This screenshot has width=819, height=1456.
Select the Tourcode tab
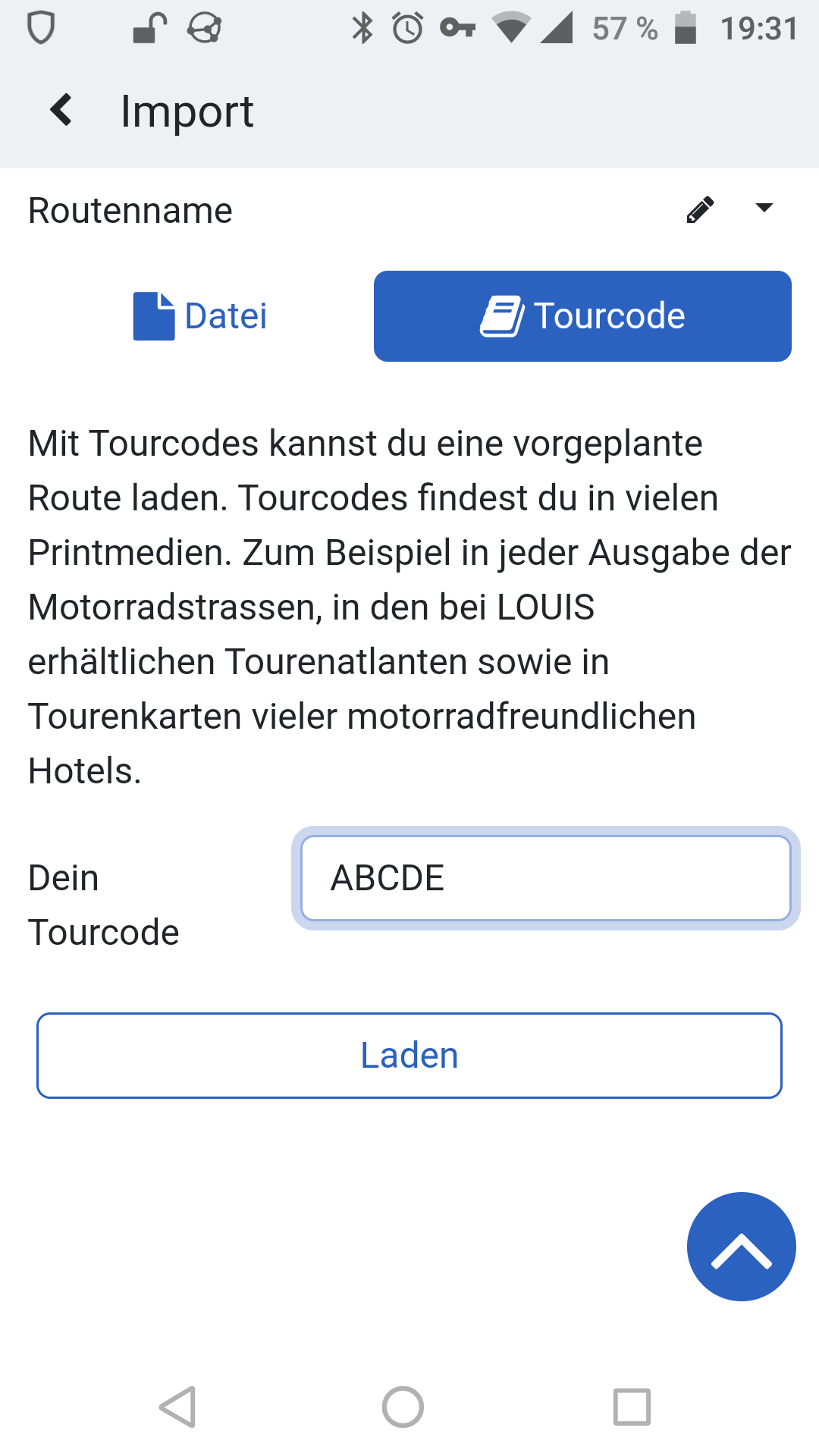pyautogui.click(x=582, y=316)
